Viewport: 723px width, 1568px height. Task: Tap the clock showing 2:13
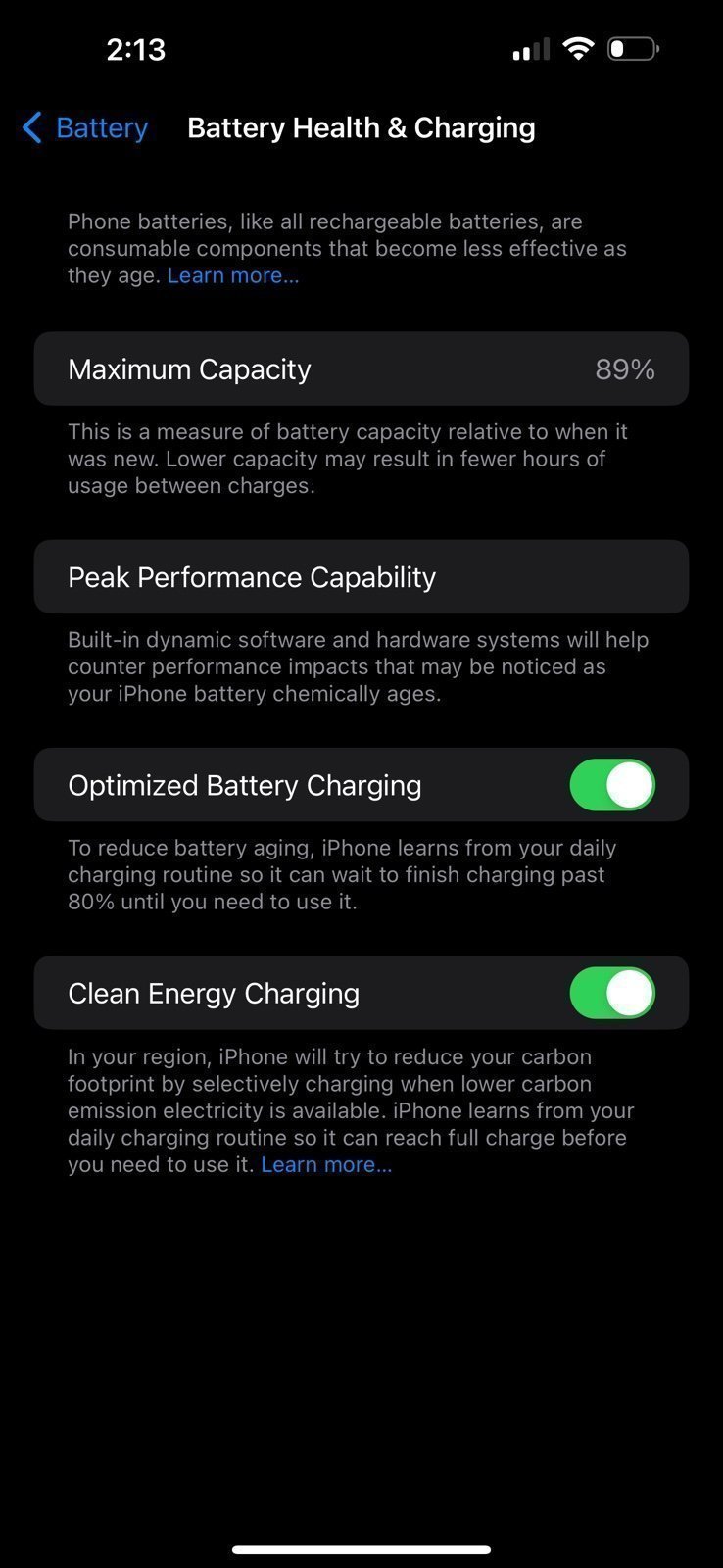click(135, 48)
